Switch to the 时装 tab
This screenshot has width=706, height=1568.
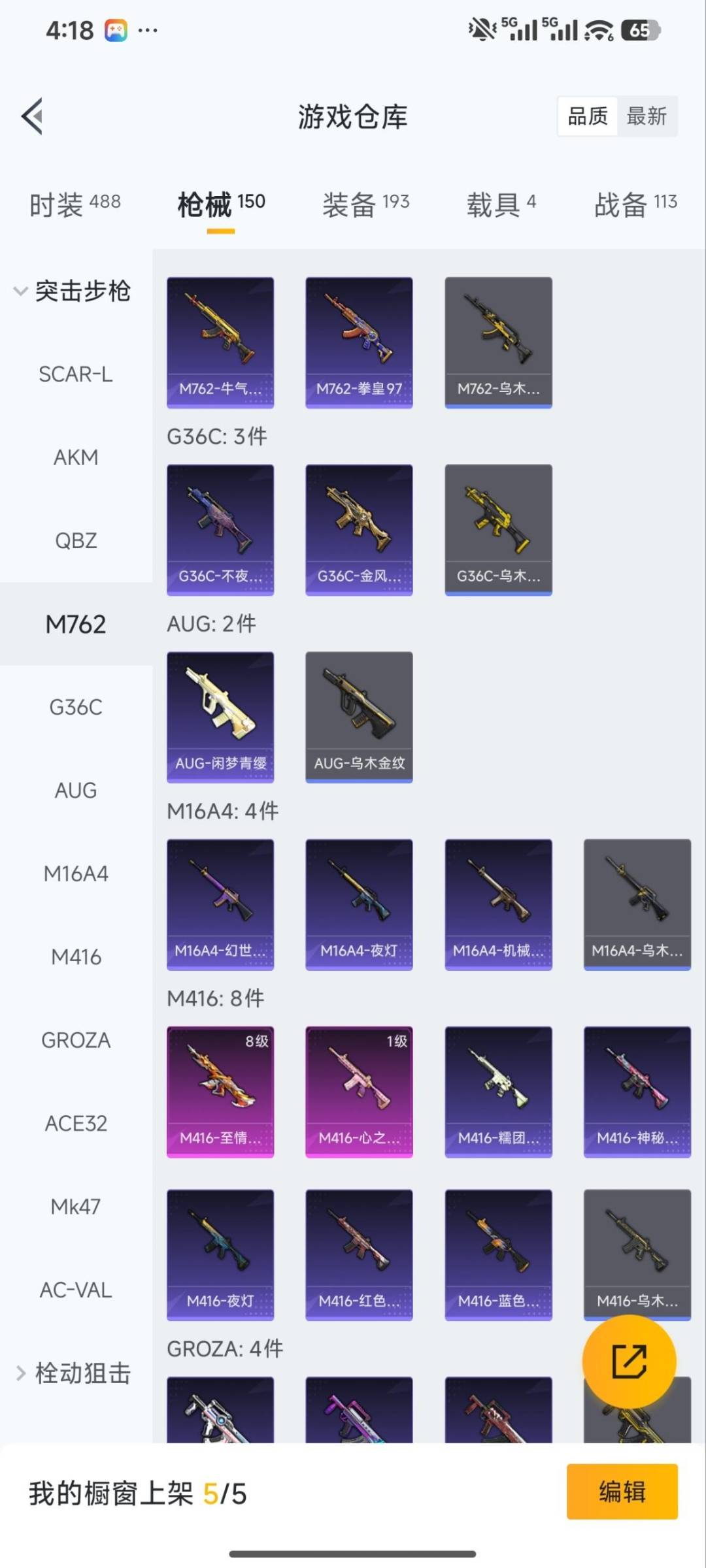point(75,204)
